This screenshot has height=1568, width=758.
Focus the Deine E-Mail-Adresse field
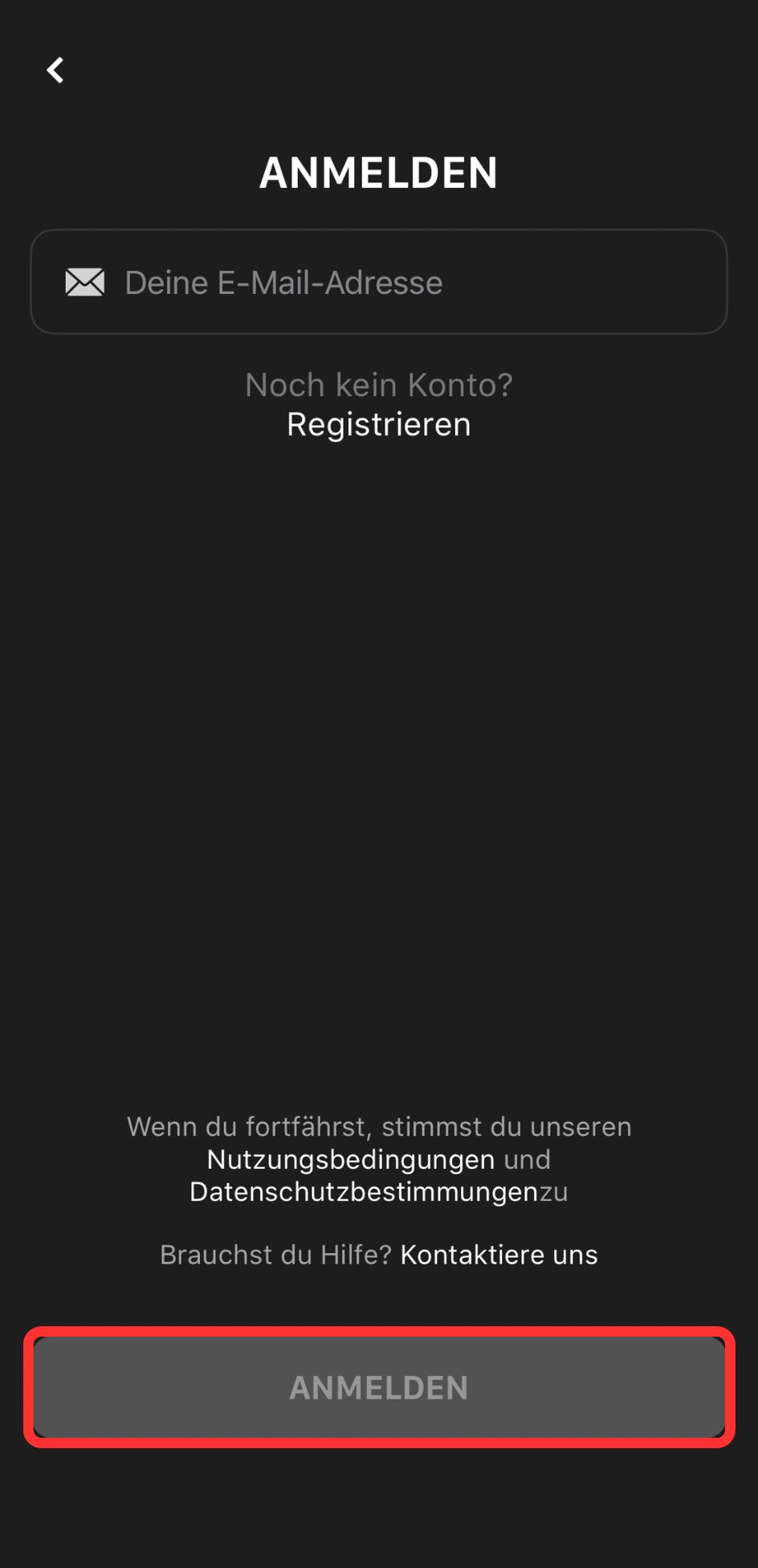click(379, 282)
